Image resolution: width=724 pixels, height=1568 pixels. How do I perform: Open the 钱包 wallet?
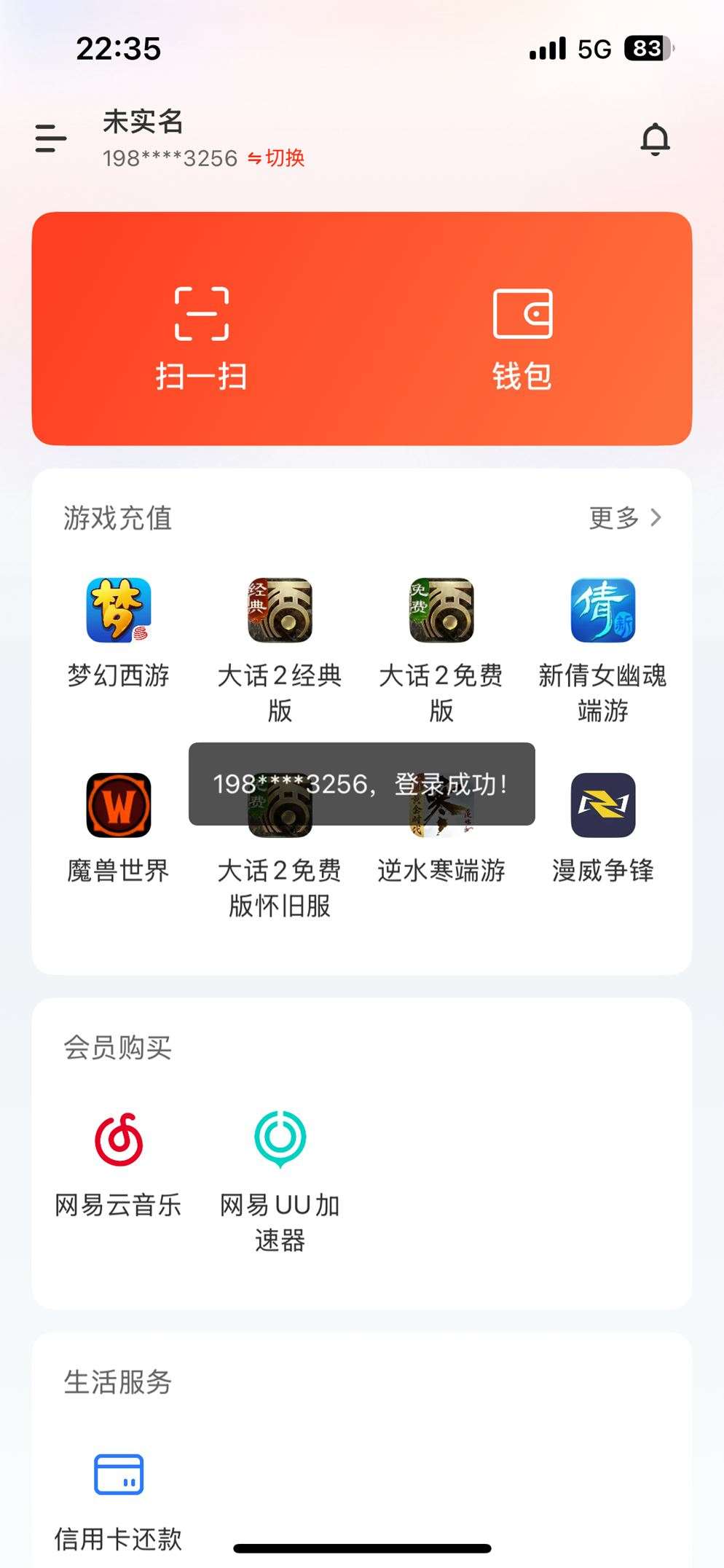pos(522,335)
